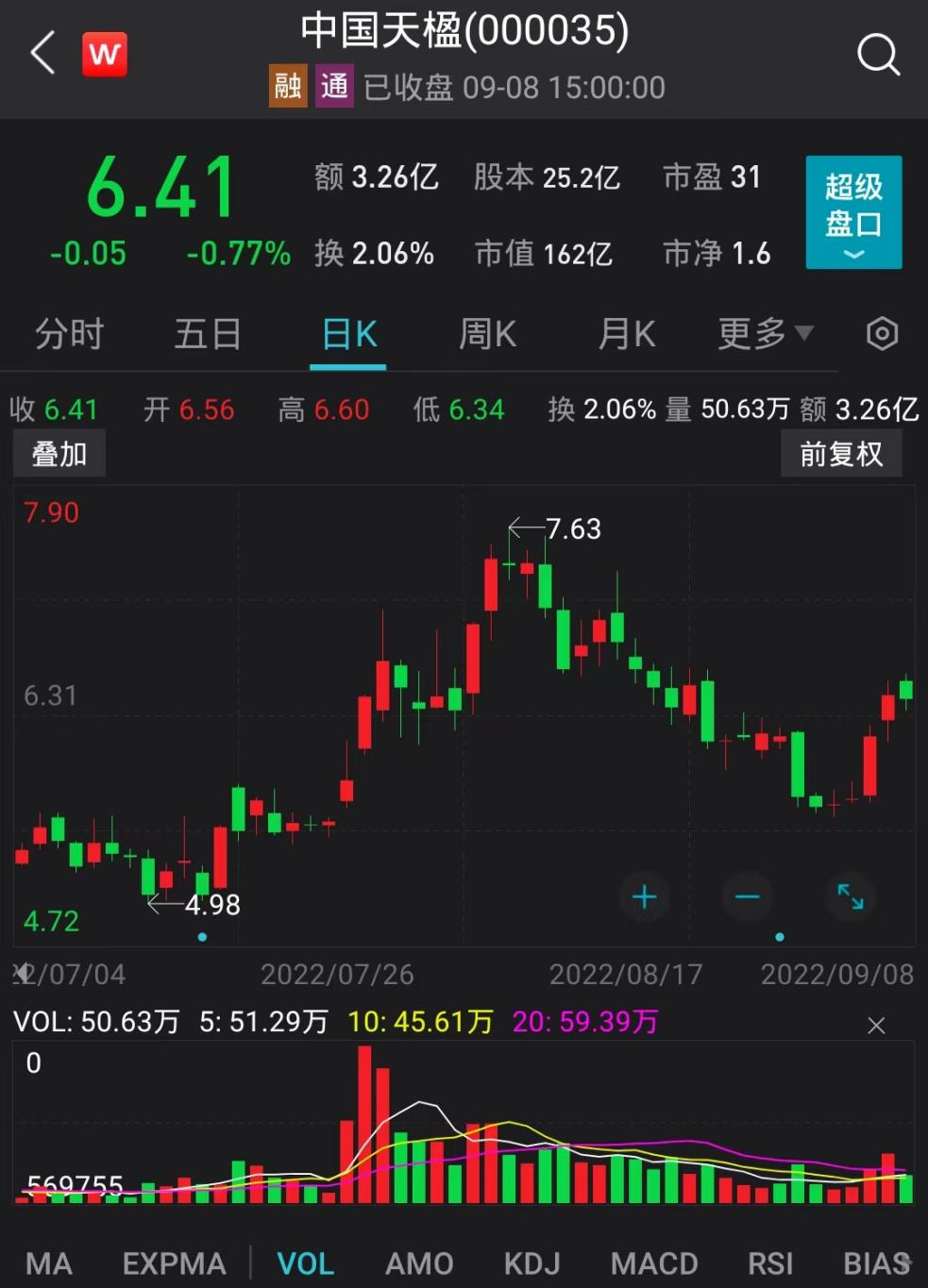This screenshot has width=928, height=1288.
Task: Select the KDJ indicator
Action: [531, 1263]
